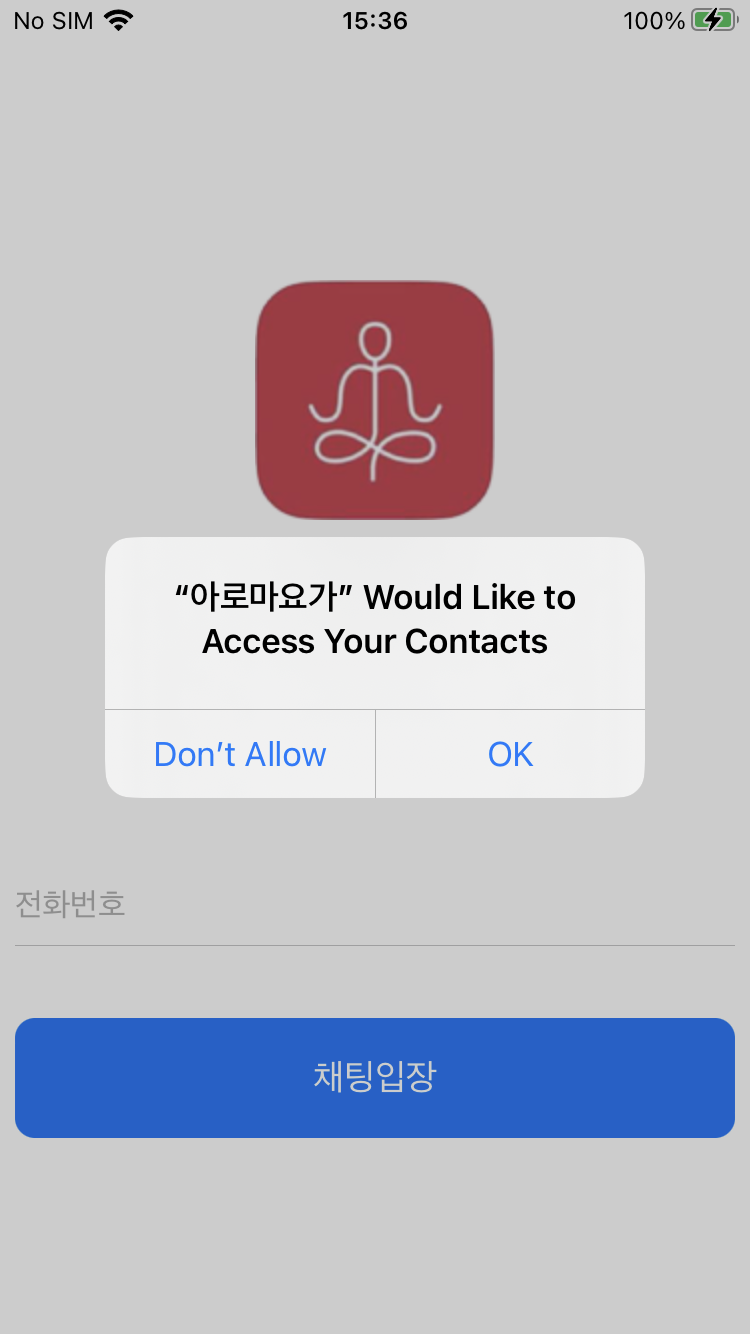
Task: Deny contacts access with Don't Allow
Action: click(x=240, y=754)
